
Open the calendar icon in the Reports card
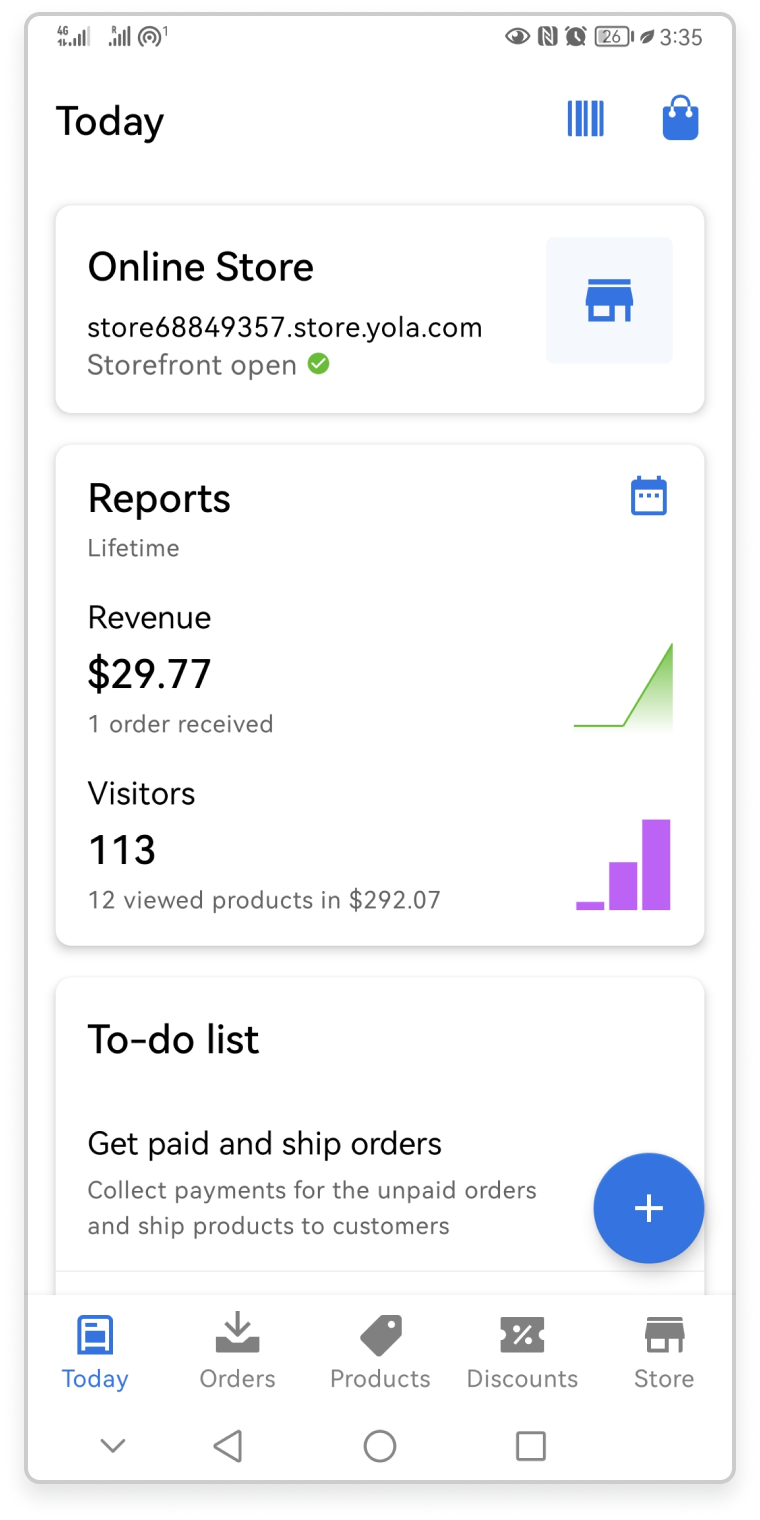click(649, 495)
